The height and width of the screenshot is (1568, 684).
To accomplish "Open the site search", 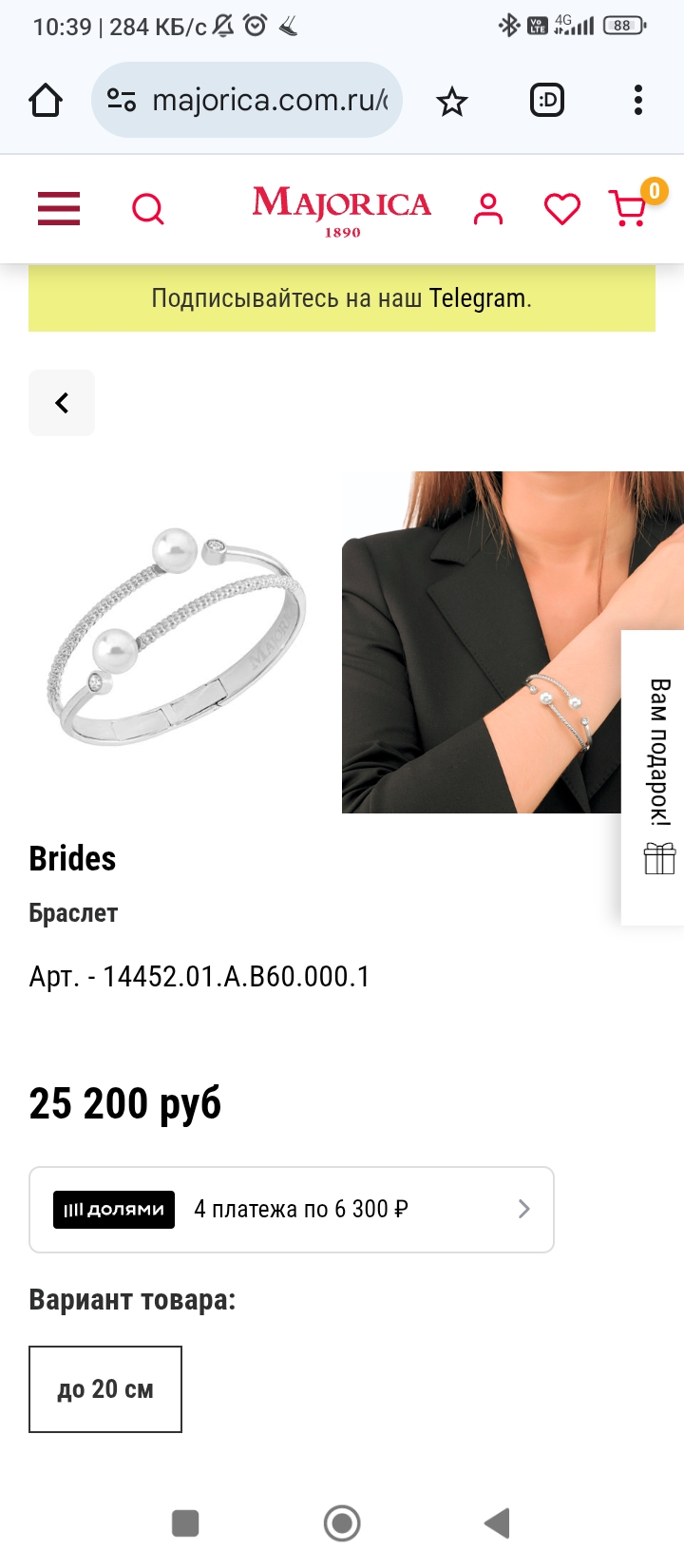I will coord(147,209).
